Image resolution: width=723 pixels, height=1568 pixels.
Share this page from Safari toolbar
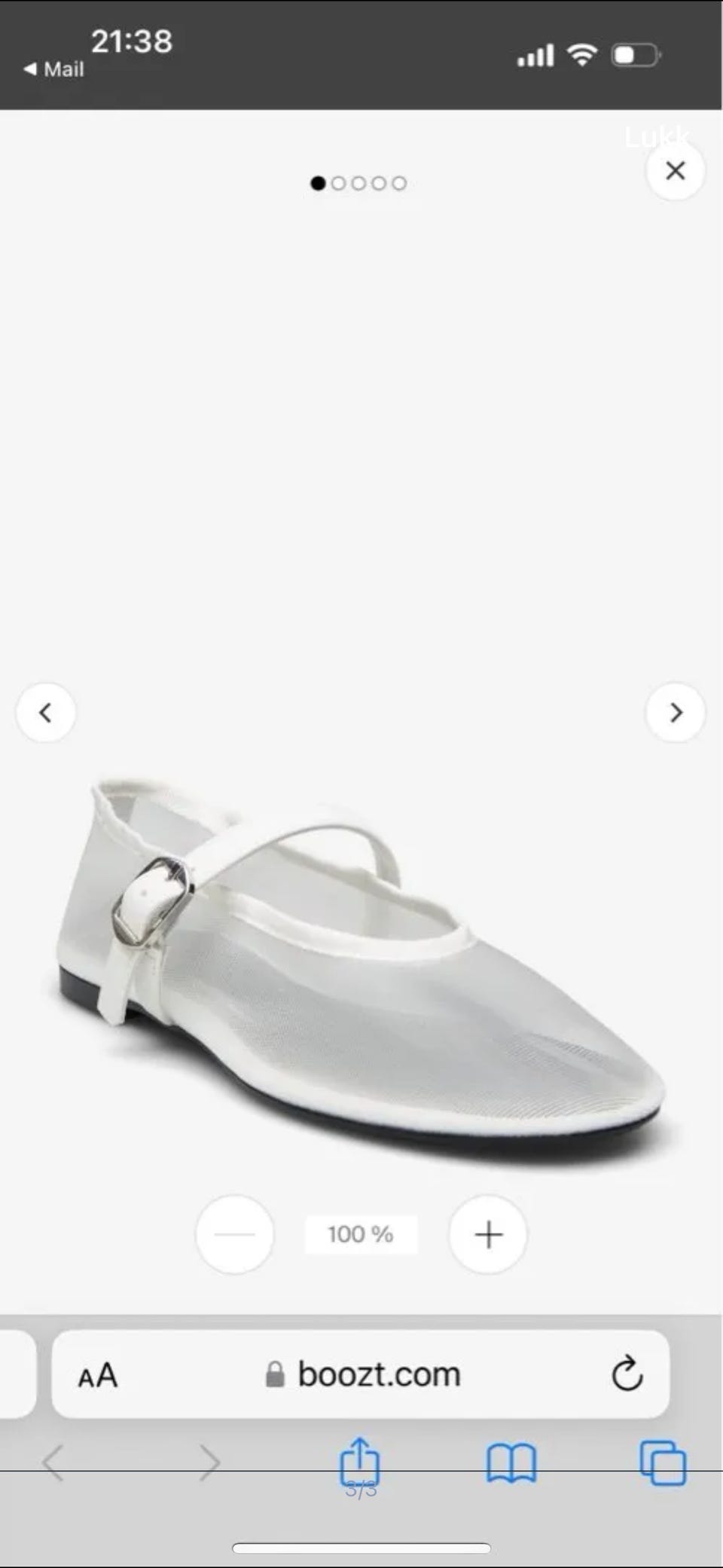click(x=360, y=1463)
